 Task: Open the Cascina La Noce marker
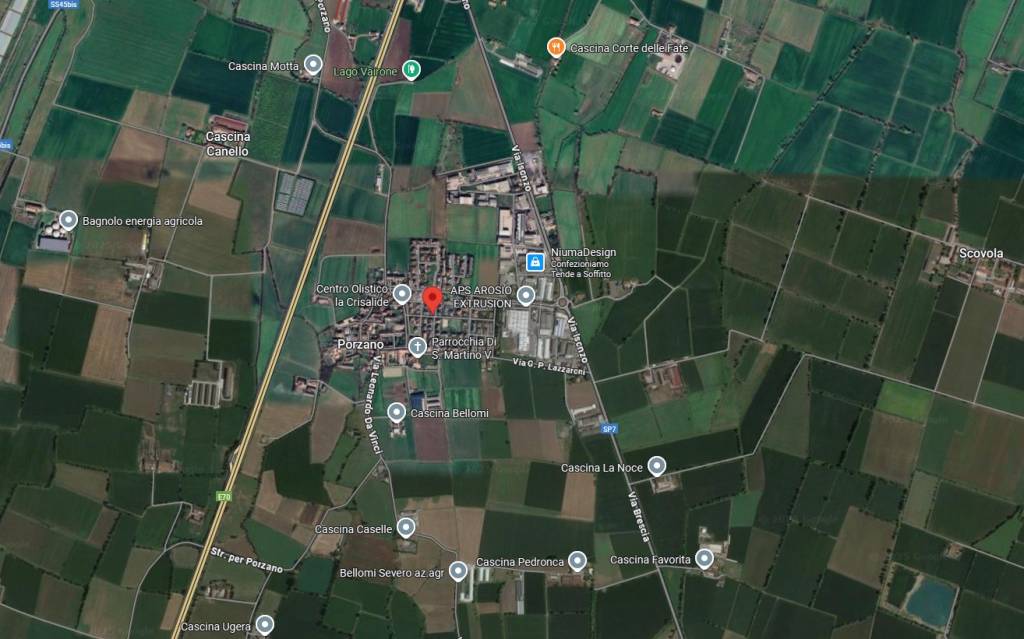(657, 466)
